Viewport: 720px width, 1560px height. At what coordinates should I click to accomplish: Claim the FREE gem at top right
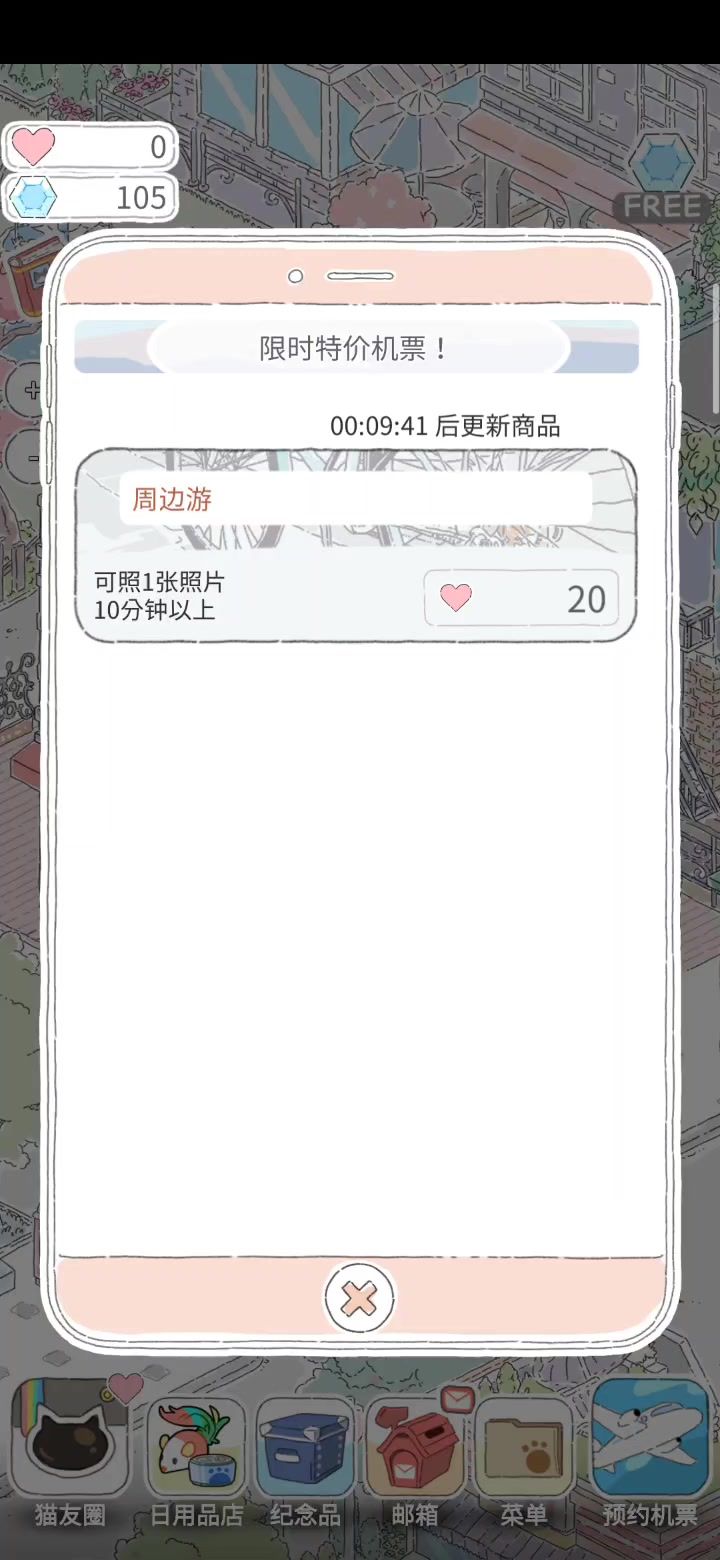click(x=662, y=175)
